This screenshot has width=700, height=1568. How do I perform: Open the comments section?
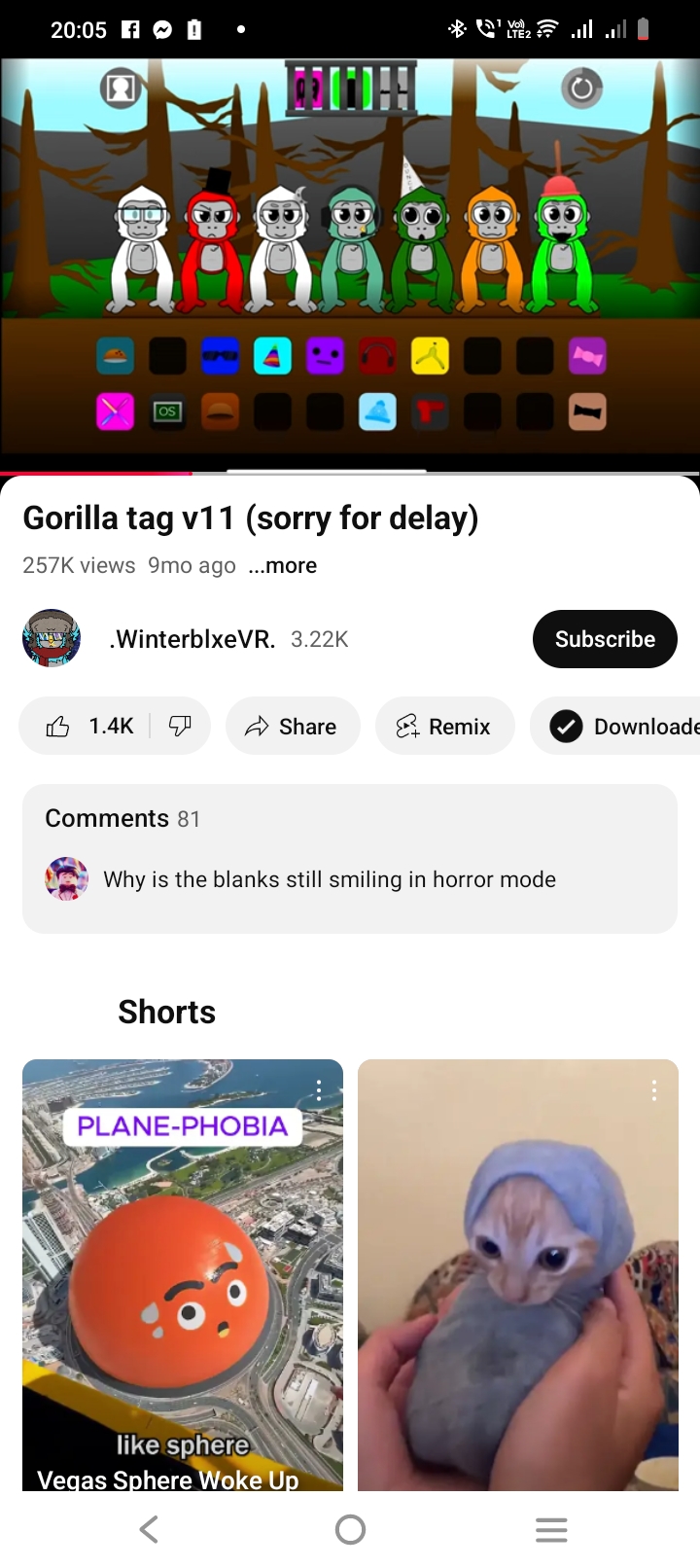pos(349,858)
